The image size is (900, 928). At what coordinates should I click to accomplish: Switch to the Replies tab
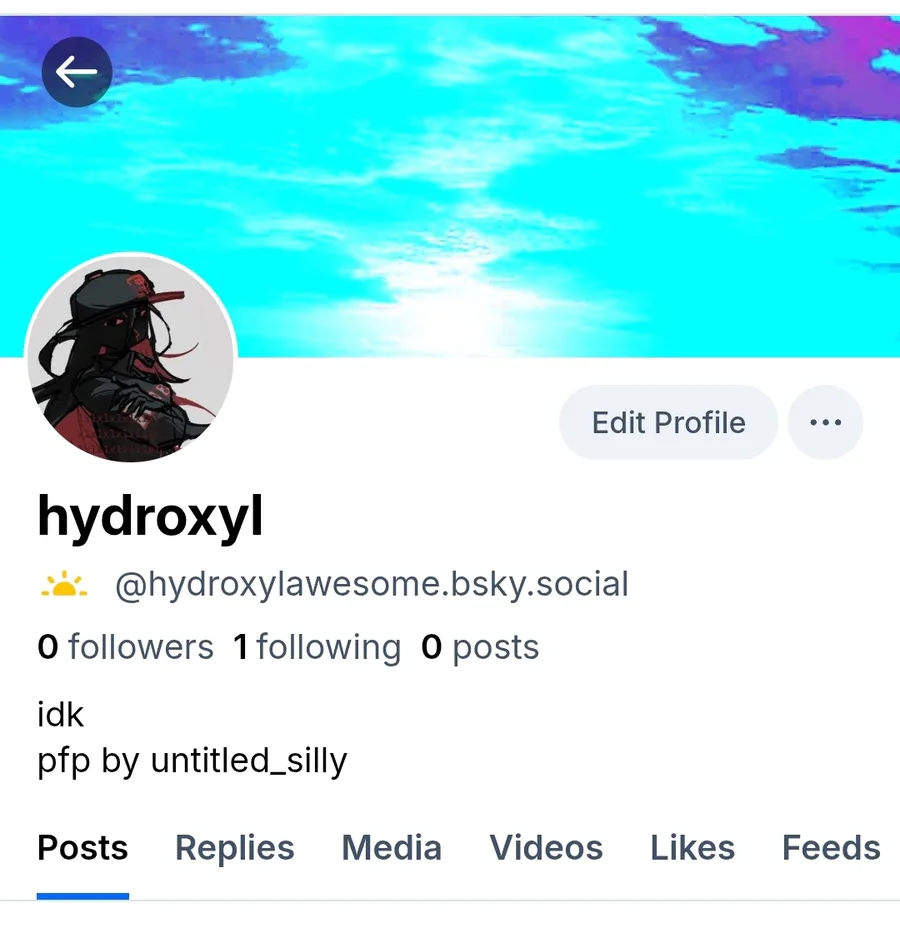234,848
